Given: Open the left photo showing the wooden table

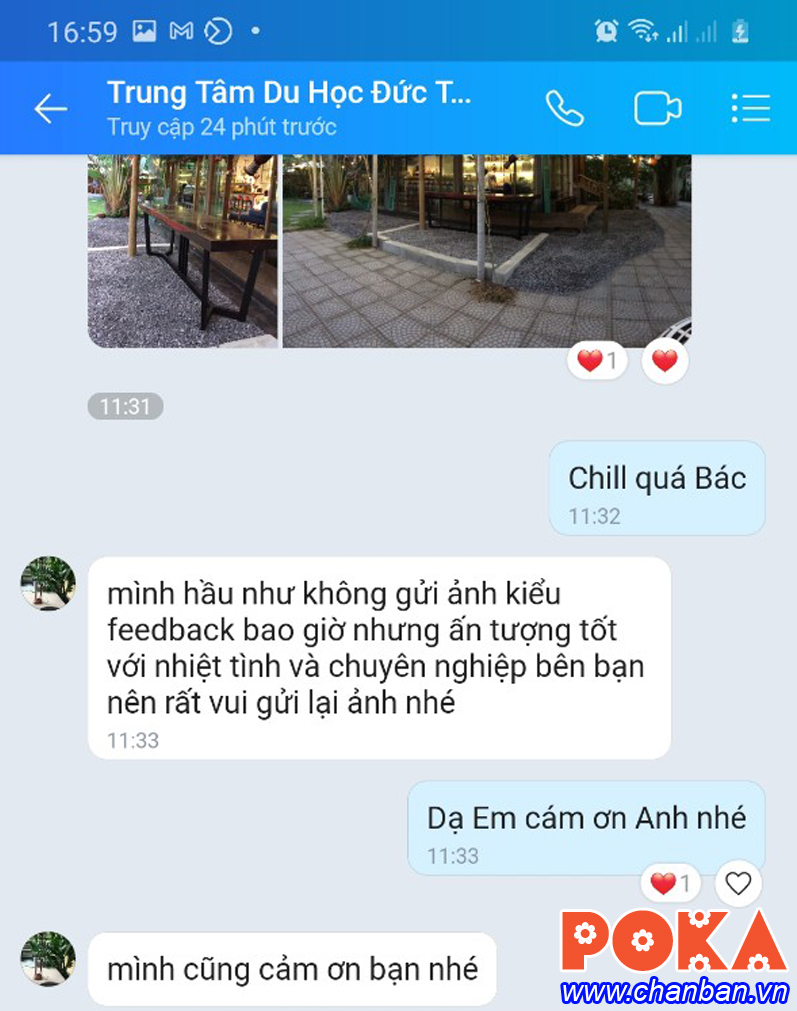Looking at the screenshot, I should (183, 250).
